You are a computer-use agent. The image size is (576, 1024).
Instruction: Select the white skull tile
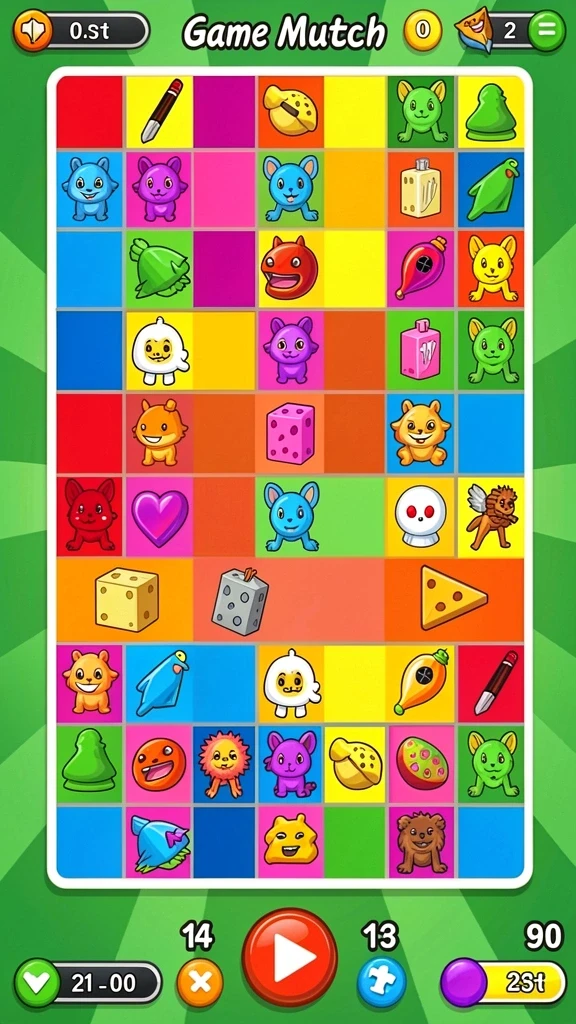(x=421, y=515)
